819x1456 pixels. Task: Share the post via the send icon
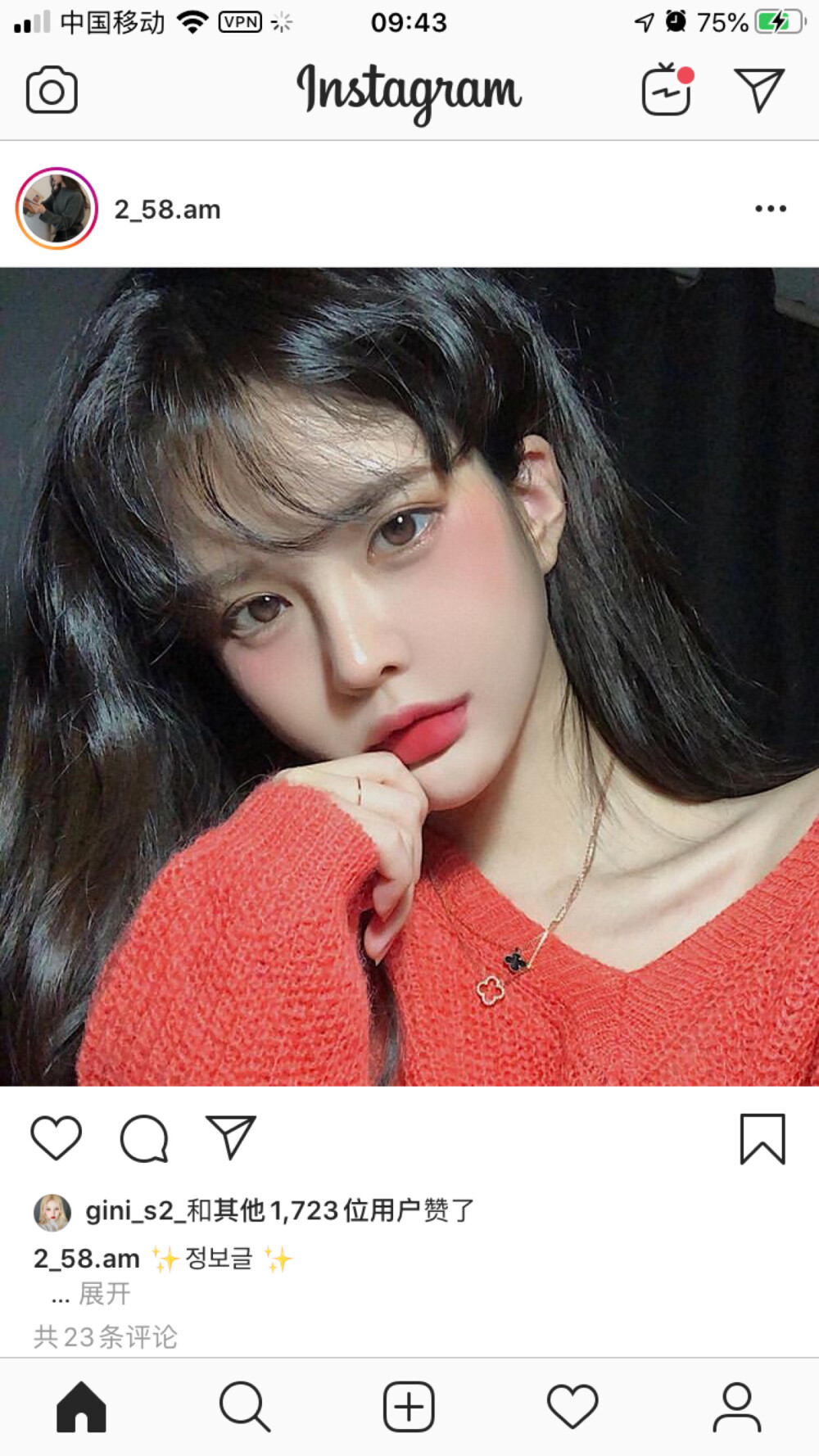tap(230, 1138)
